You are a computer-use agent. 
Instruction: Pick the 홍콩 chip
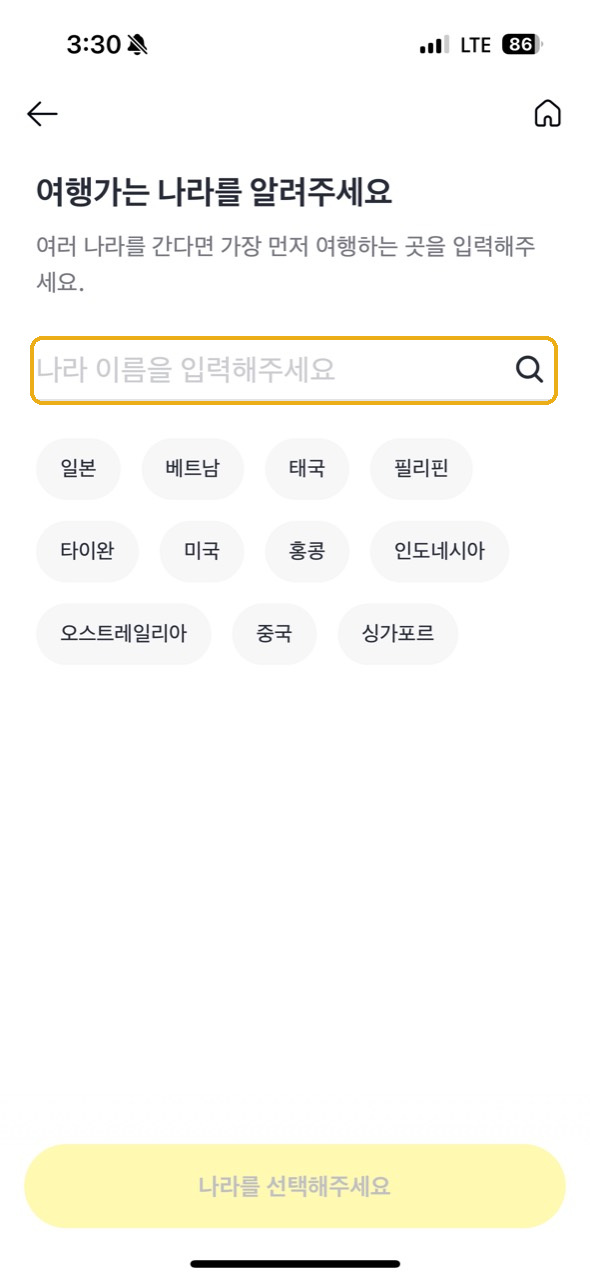tap(307, 551)
